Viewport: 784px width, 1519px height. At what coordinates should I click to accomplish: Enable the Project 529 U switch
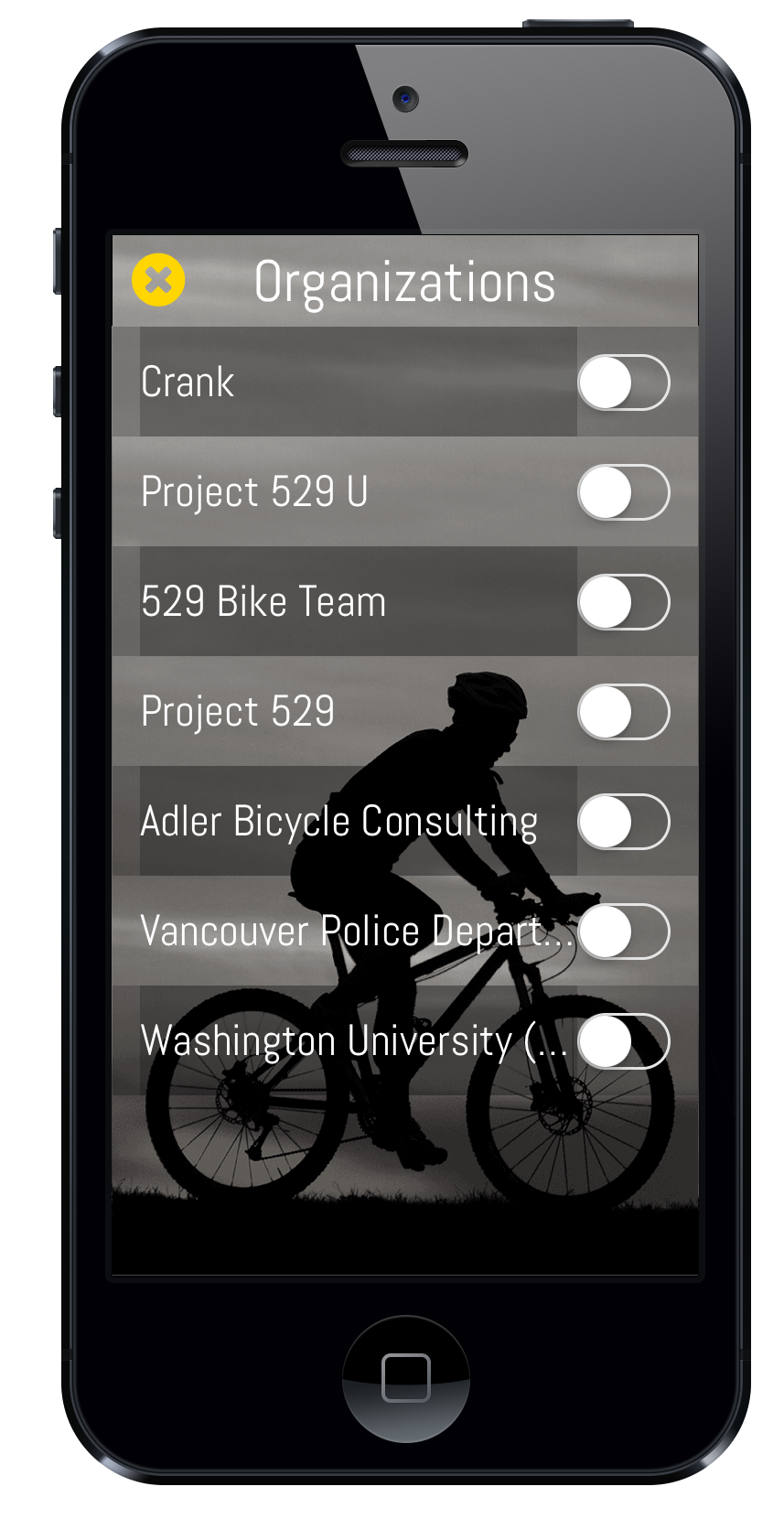(623, 492)
